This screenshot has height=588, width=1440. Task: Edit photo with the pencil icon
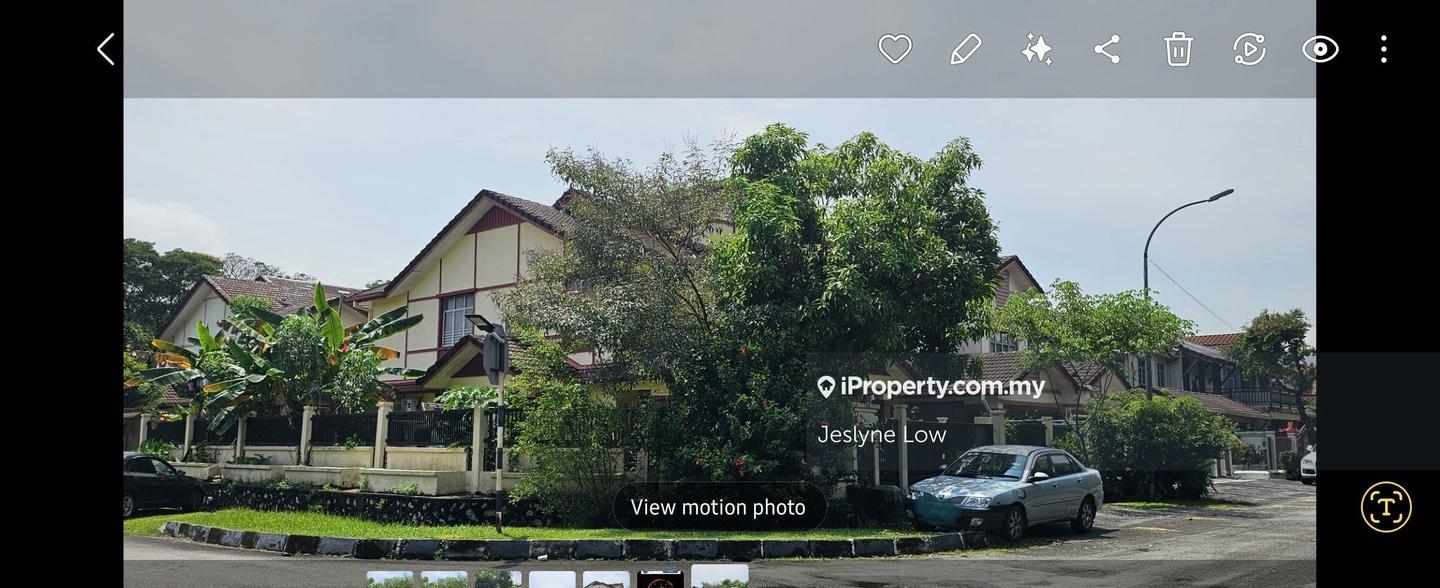coord(965,49)
